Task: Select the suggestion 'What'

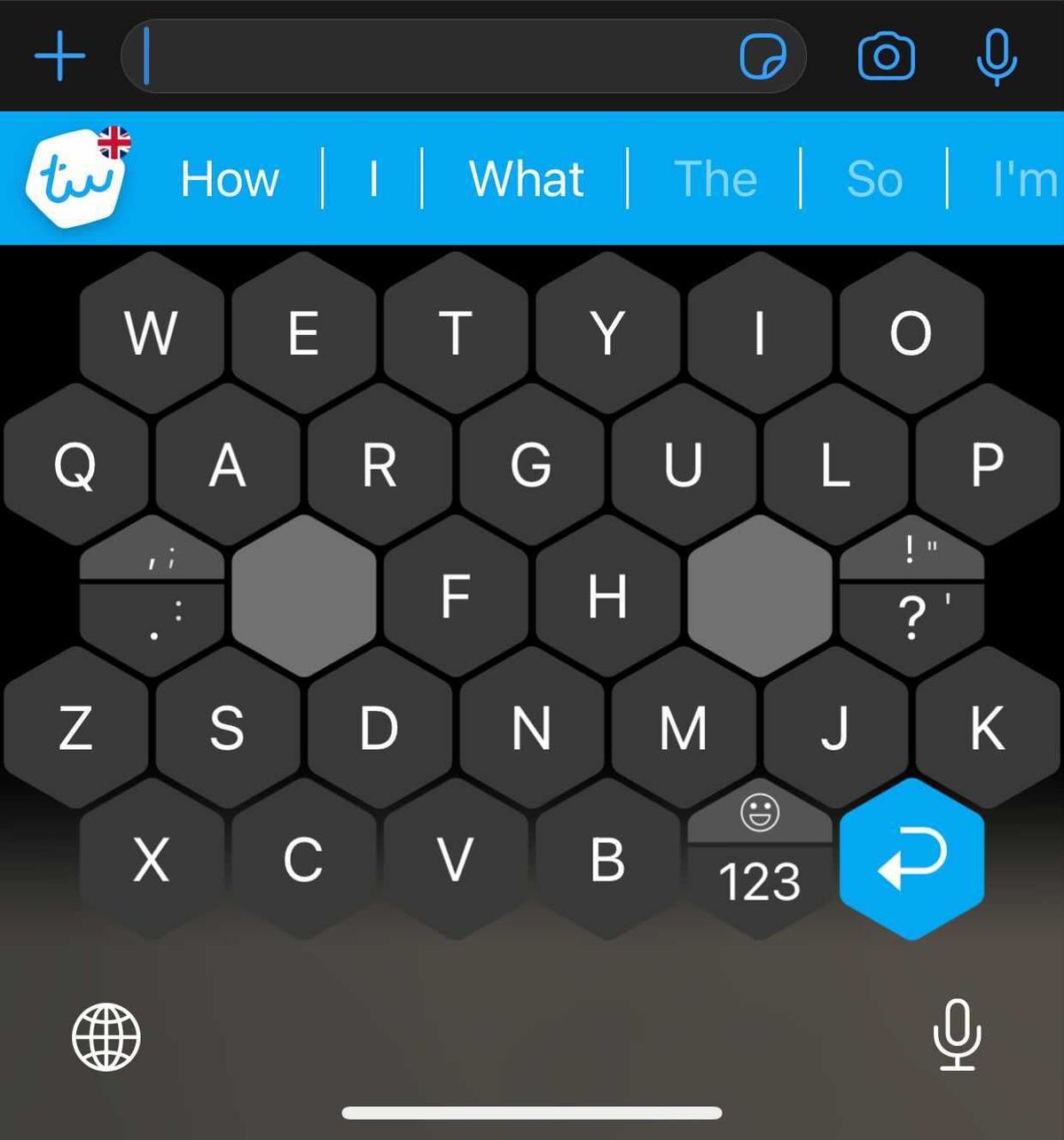Action: coord(526,179)
